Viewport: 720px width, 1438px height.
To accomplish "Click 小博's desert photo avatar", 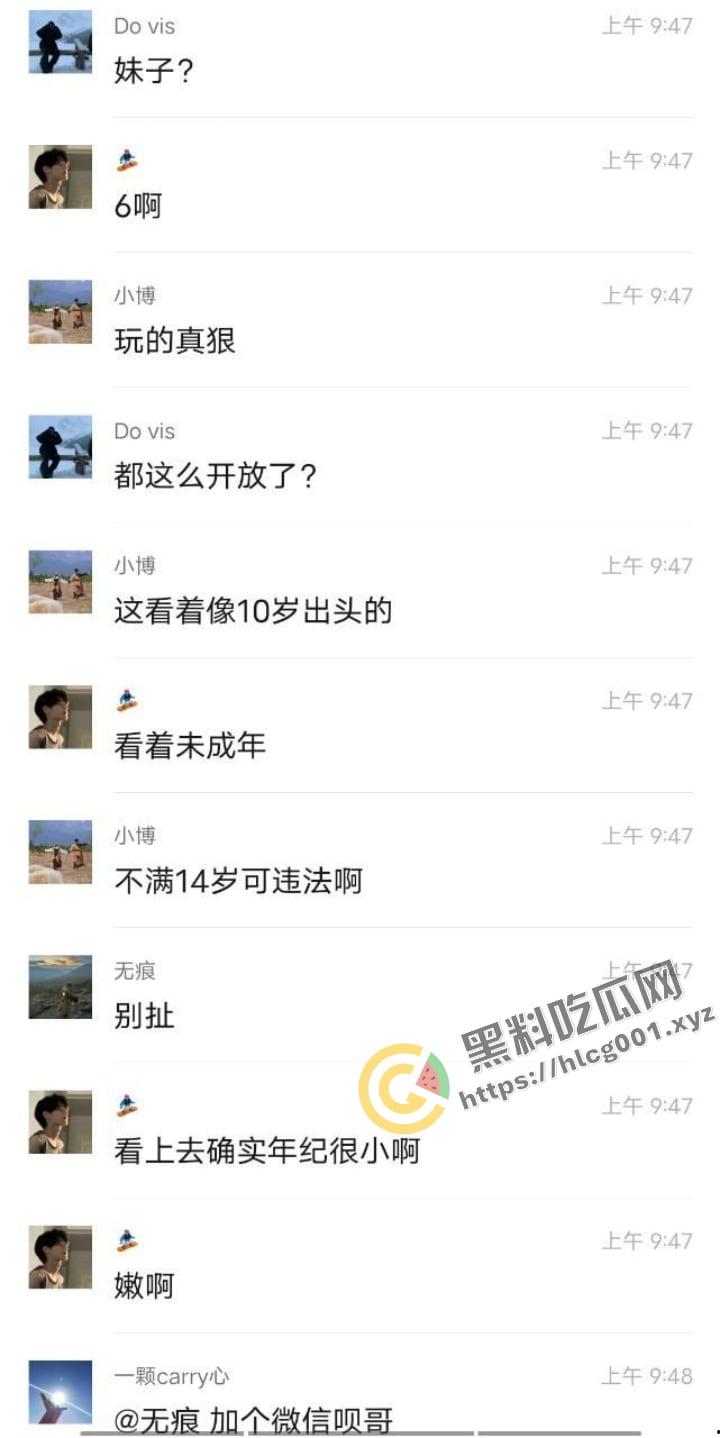I will [x=59, y=312].
